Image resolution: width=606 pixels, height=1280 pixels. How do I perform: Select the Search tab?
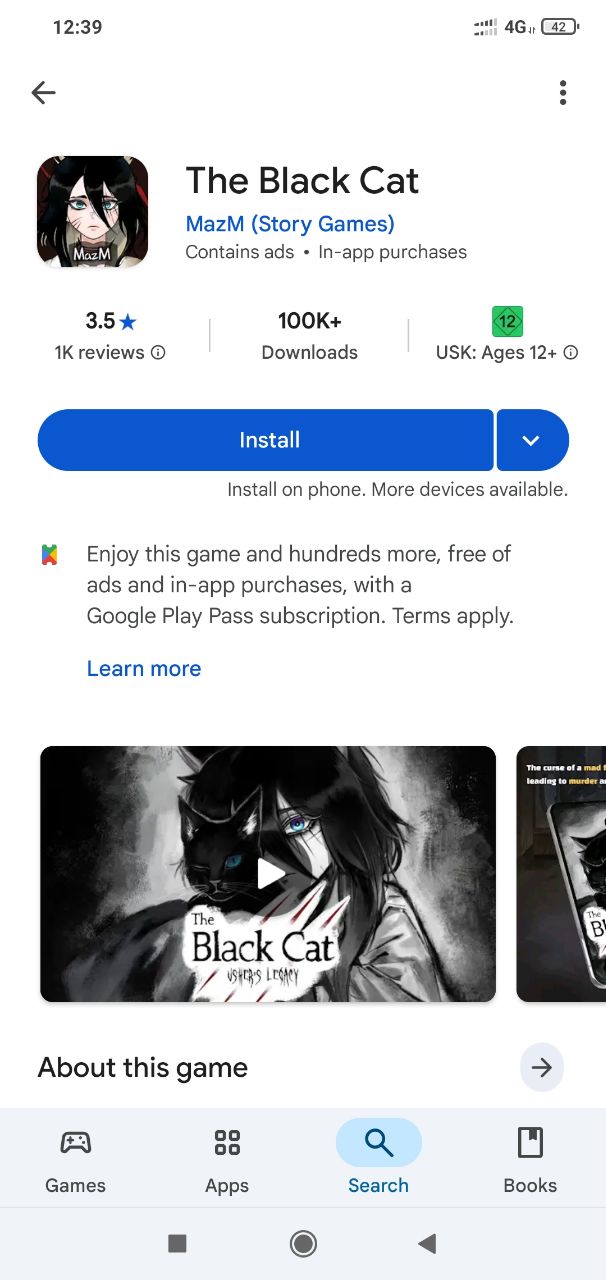(378, 1160)
